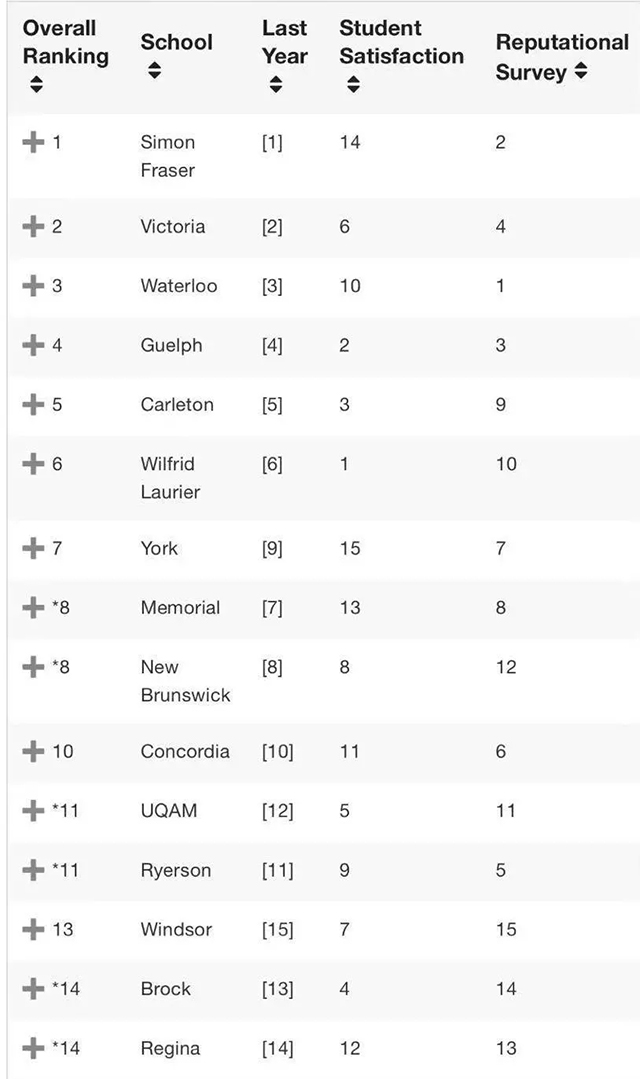This screenshot has width=640, height=1079.
Task: Expand the Waterloo row plus icon
Action: point(33,286)
